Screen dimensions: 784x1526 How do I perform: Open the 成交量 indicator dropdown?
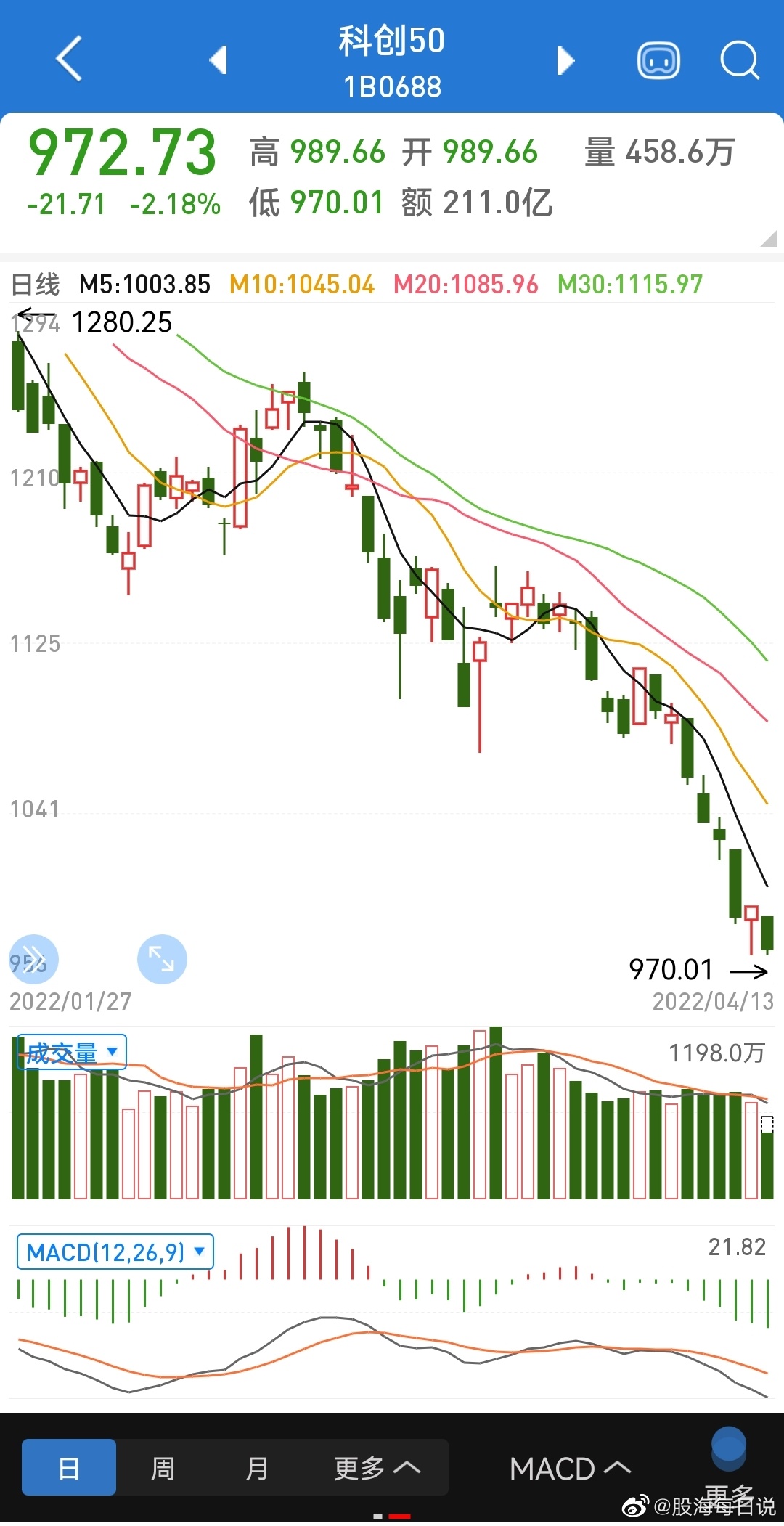coord(72,1052)
